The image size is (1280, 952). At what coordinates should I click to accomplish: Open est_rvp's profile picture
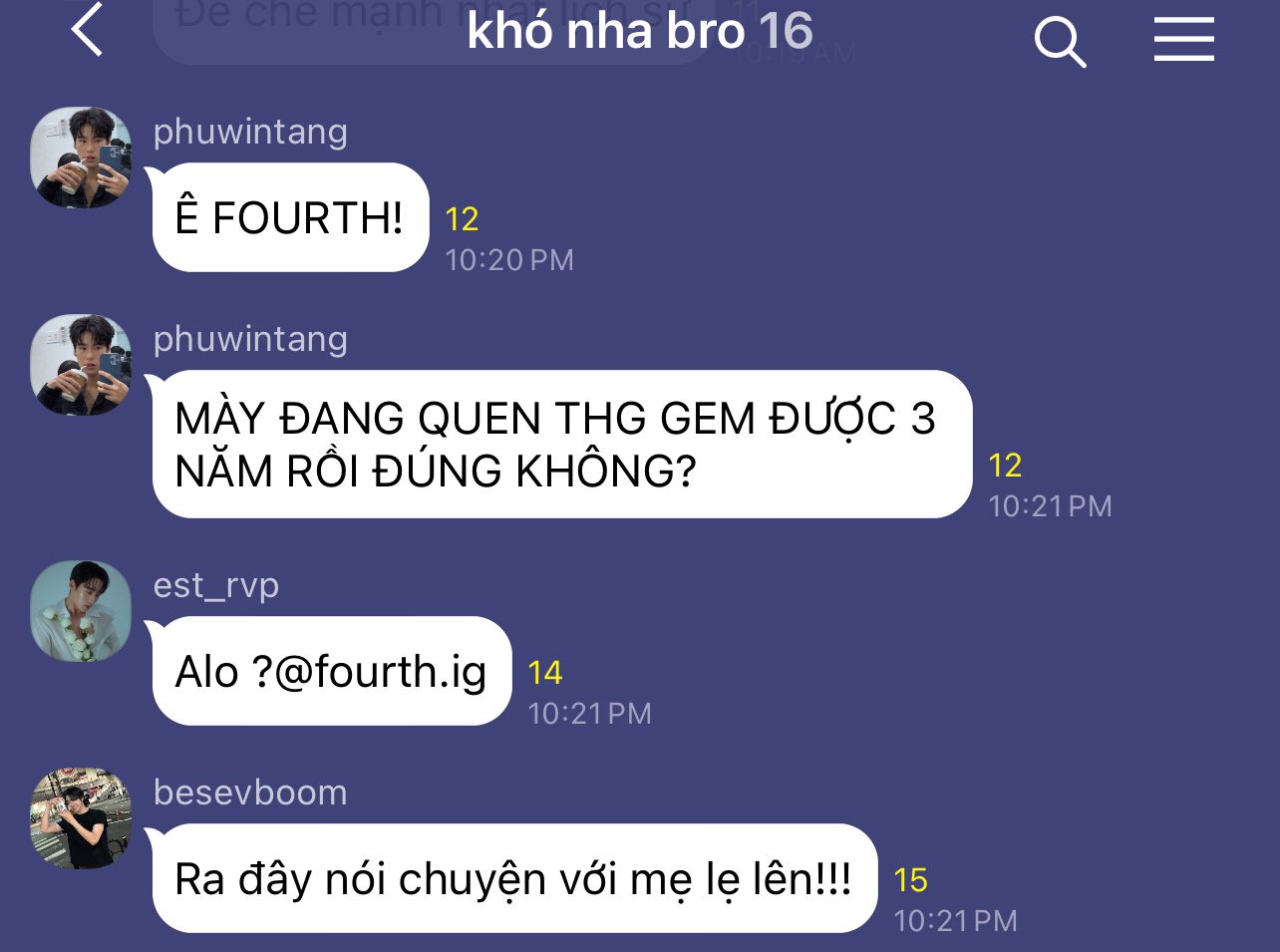[x=81, y=611]
